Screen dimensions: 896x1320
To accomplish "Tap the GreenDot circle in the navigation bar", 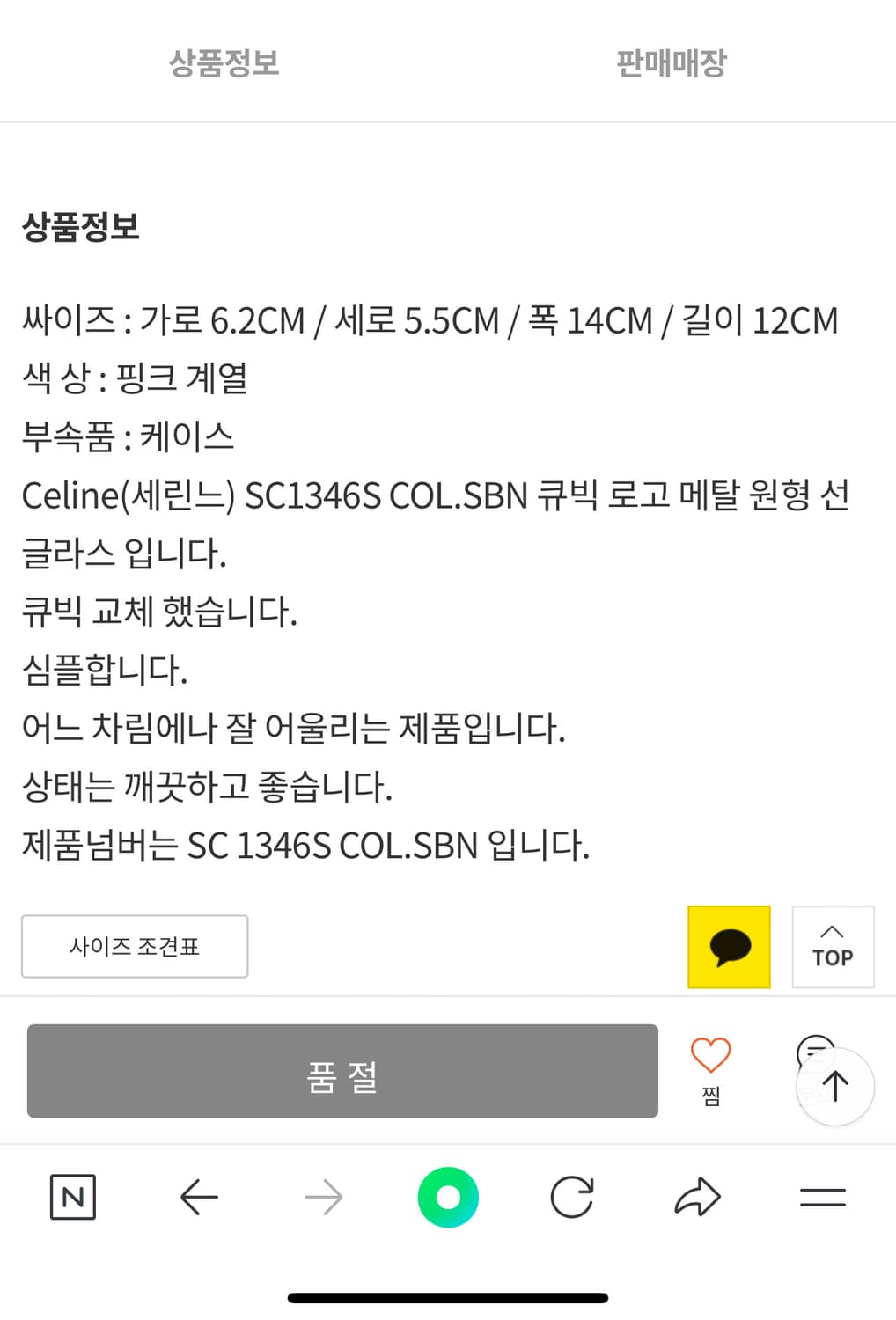I will [448, 1197].
